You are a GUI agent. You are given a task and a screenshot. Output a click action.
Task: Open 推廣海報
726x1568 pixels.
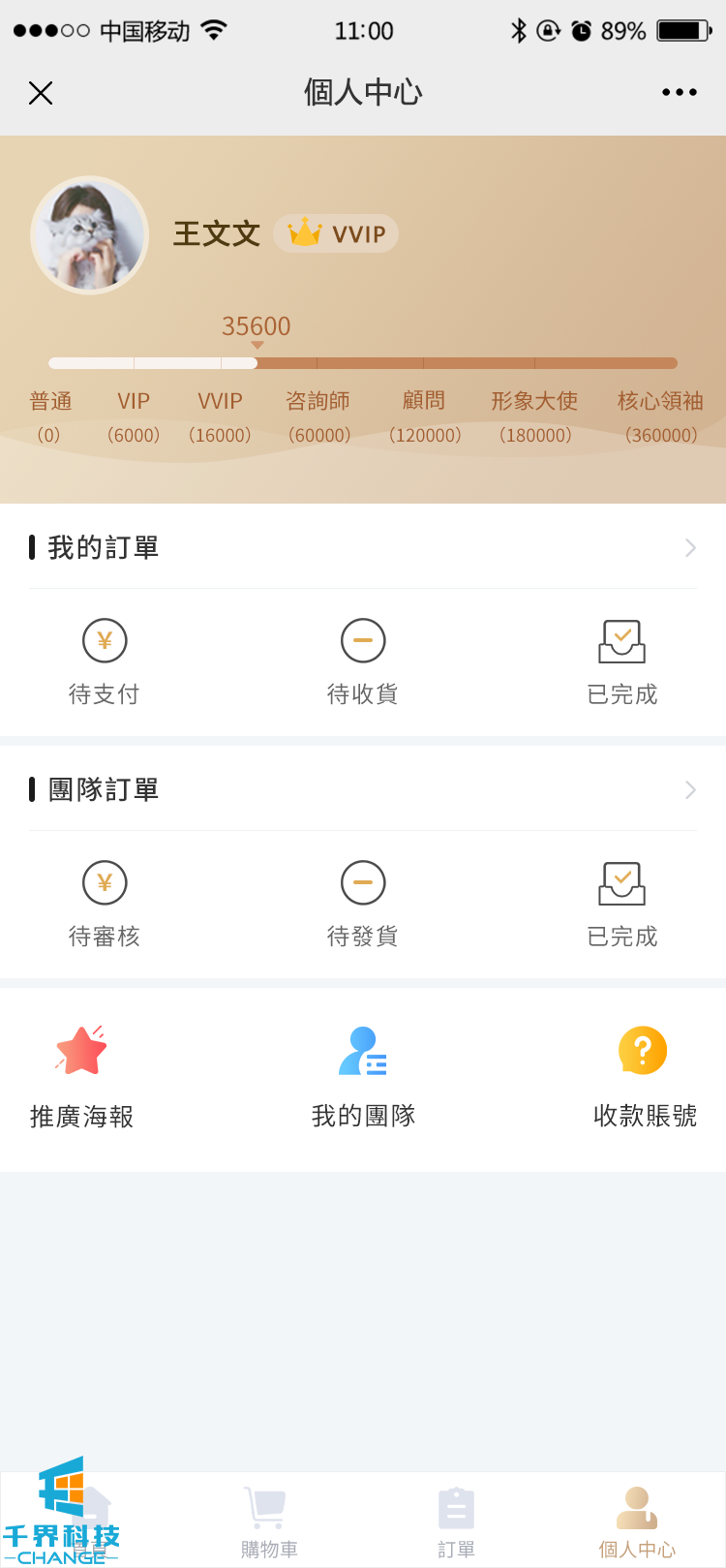[82, 1077]
